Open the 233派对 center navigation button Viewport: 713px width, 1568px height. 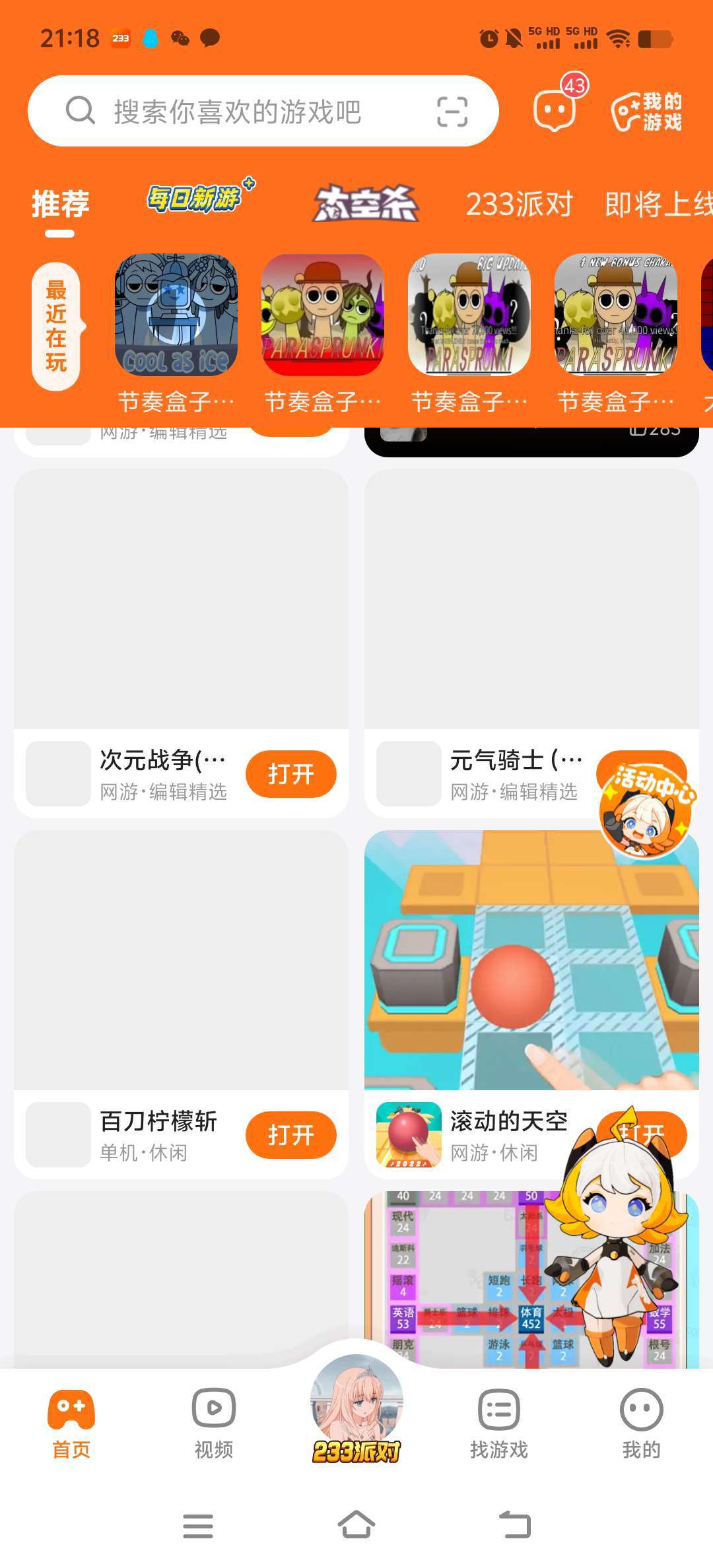[356, 1406]
